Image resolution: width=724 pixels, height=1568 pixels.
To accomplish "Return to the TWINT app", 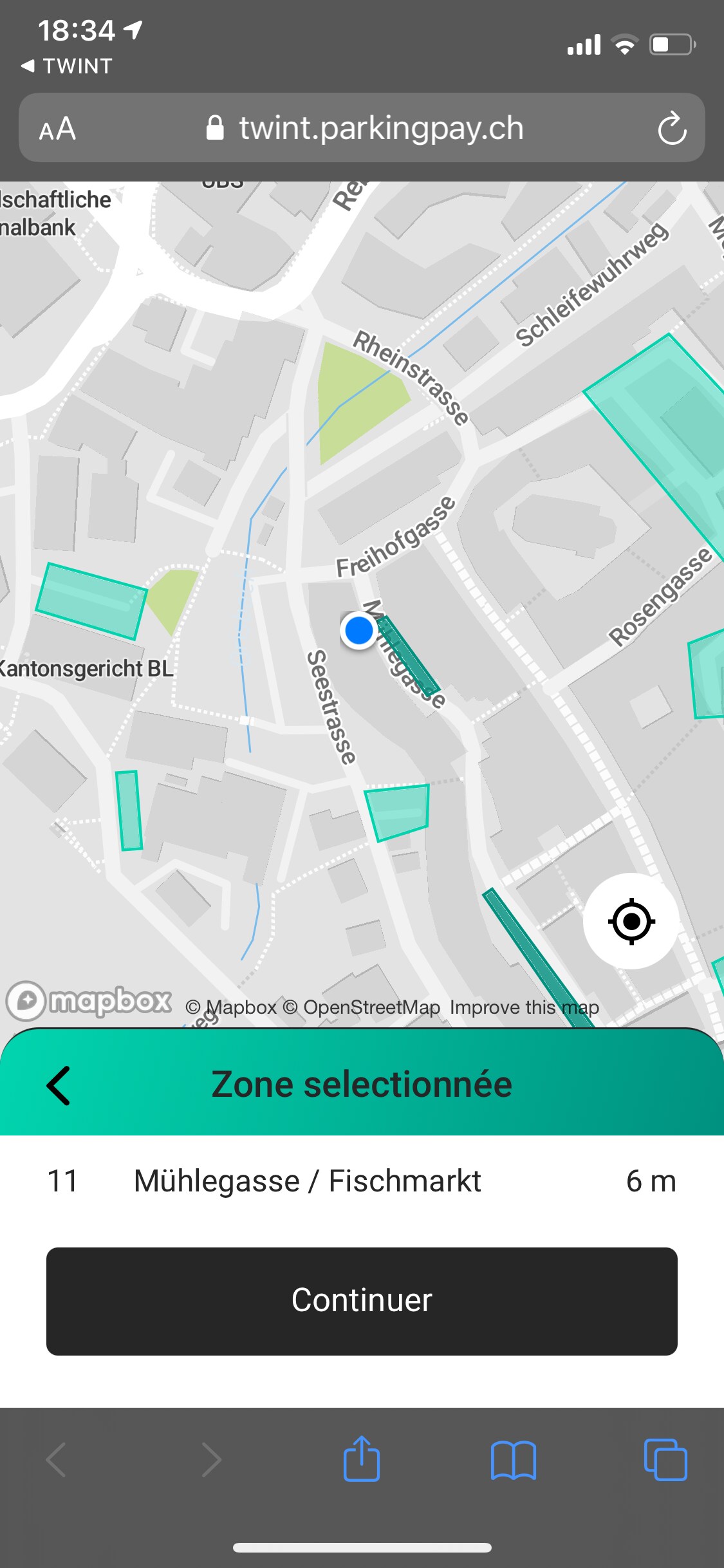I will click(67, 66).
